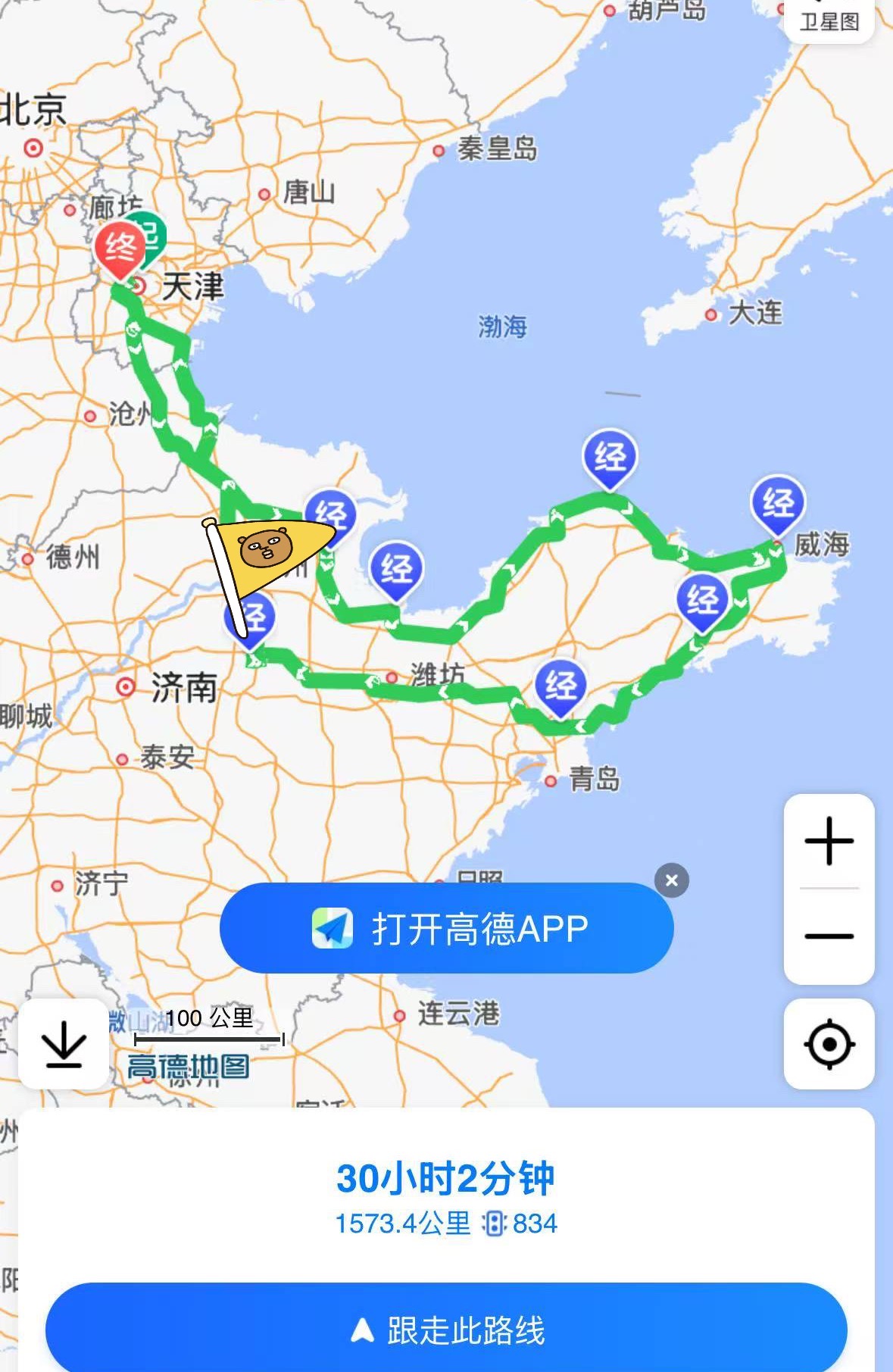Switch to satellite map view (卫星图)
Image resolution: width=893 pixels, height=1372 pixels.
point(829,20)
